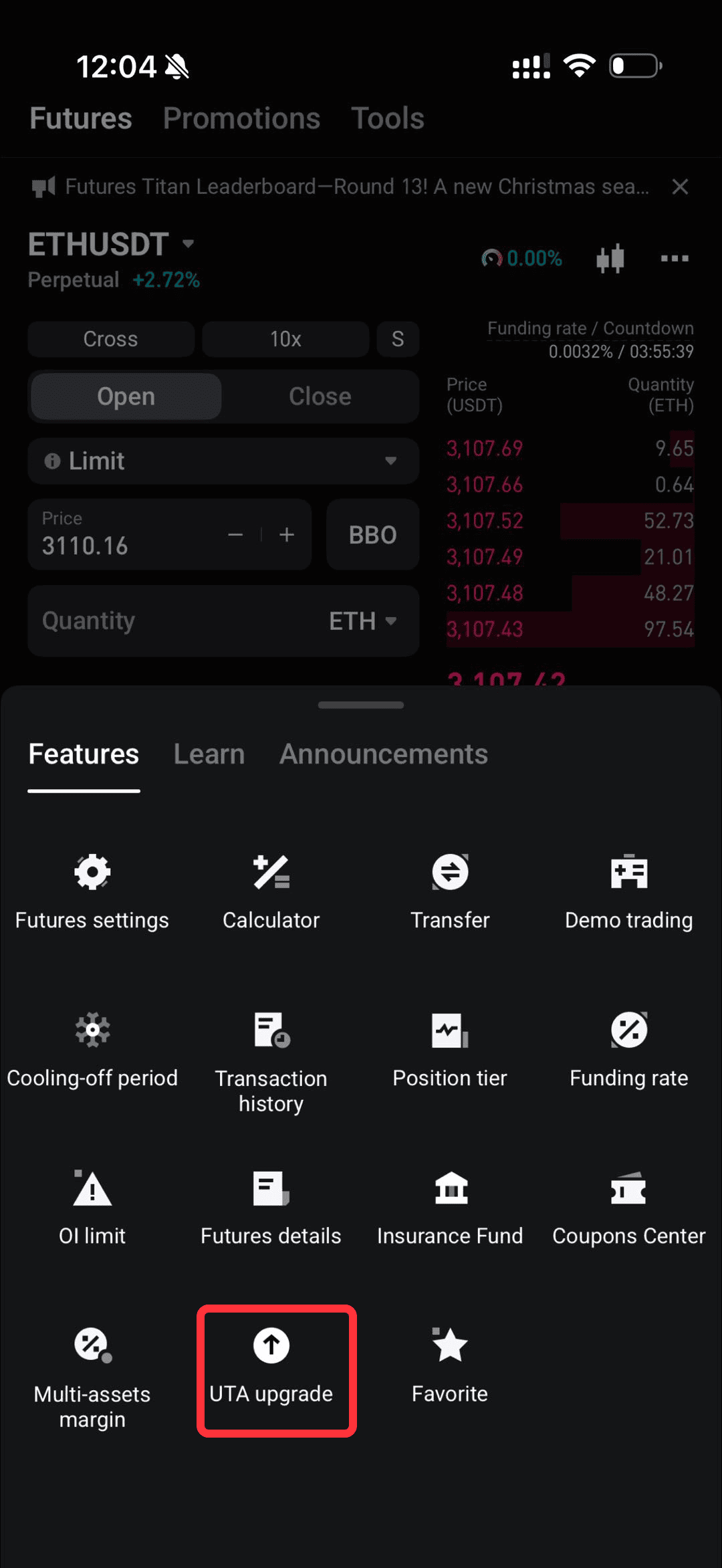Switch to the Learn tab
722x1568 pixels.
pyautogui.click(x=209, y=754)
